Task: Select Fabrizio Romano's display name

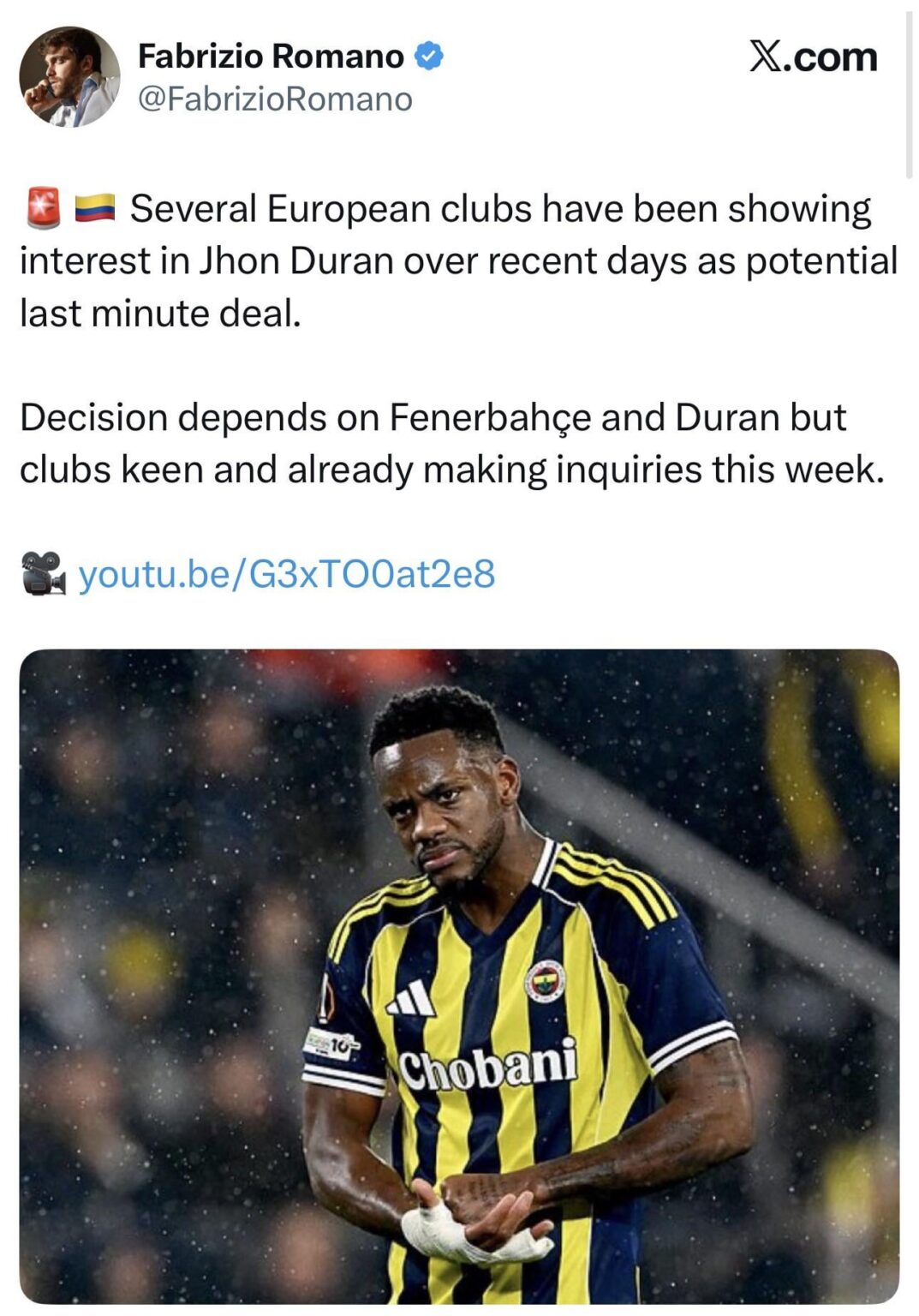Action: [x=270, y=57]
